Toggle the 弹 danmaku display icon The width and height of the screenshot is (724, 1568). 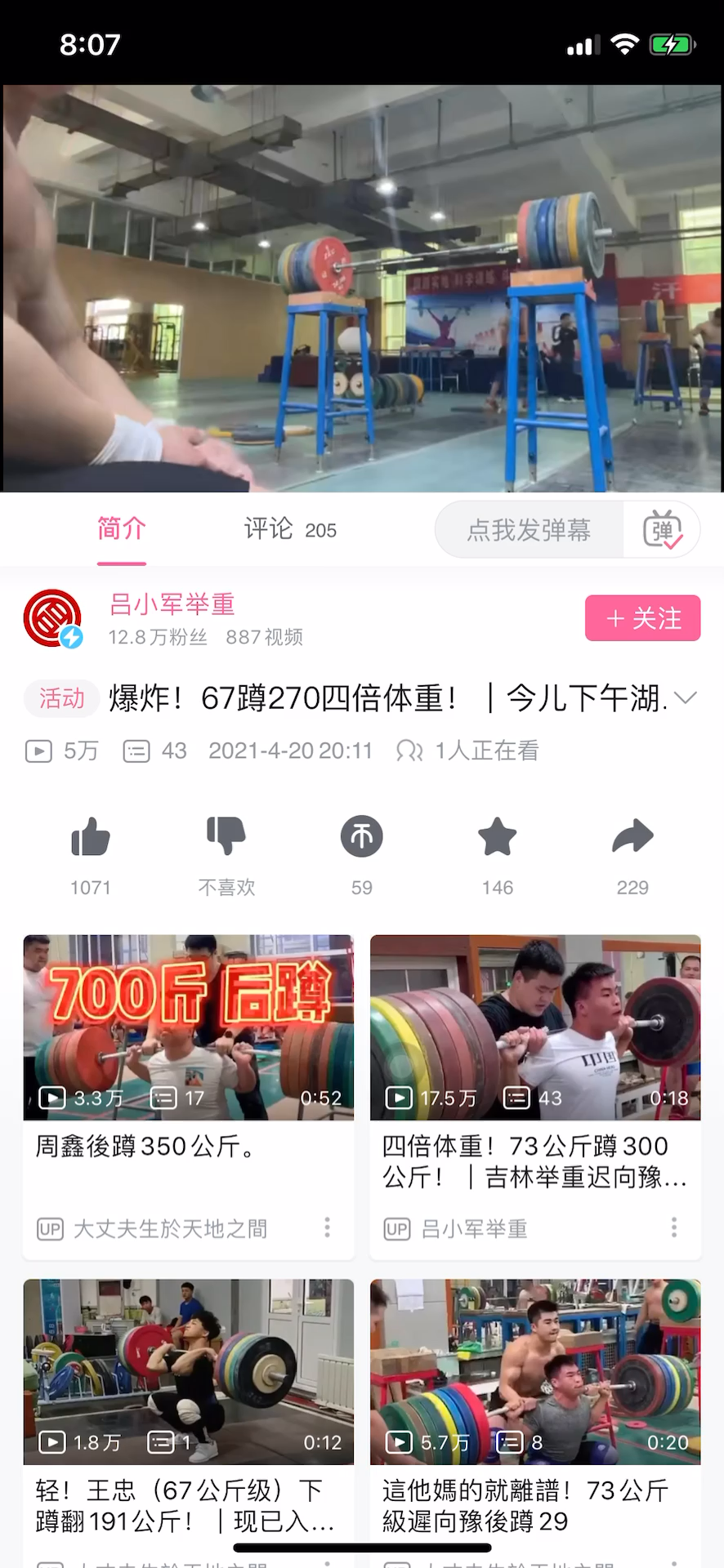(x=662, y=530)
